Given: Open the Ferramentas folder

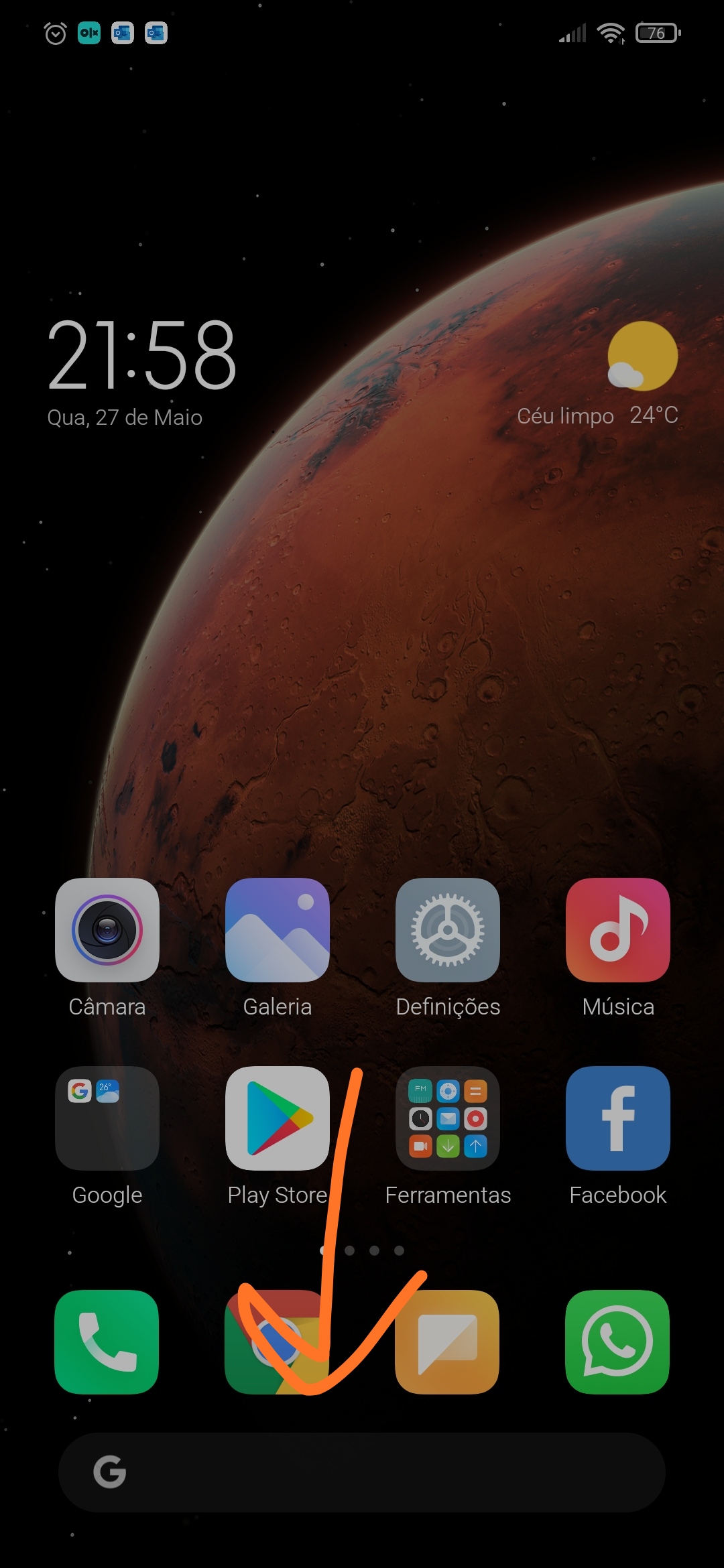Looking at the screenshot, I should [448, 1118].
